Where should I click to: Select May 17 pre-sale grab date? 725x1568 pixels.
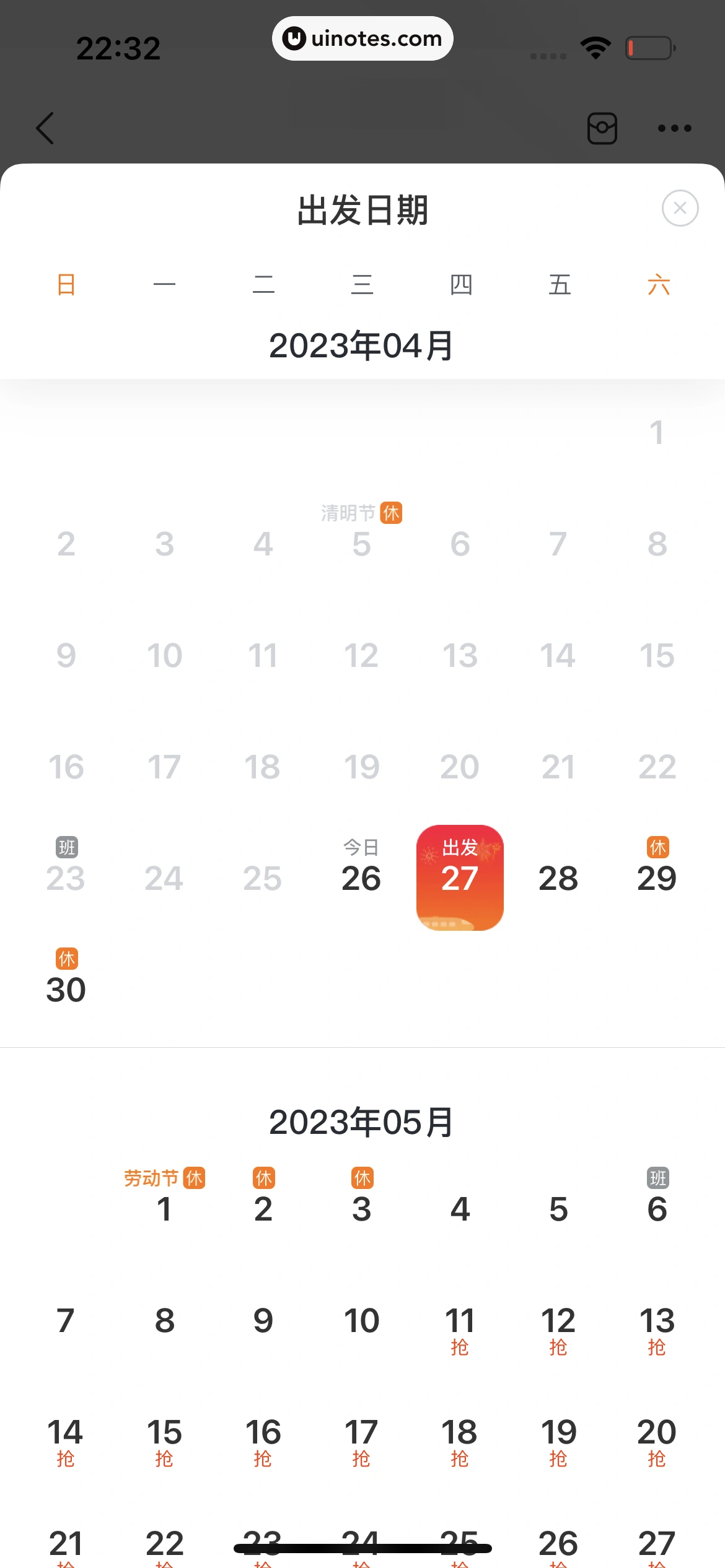pyautogui.click(x=361, y=1440)
